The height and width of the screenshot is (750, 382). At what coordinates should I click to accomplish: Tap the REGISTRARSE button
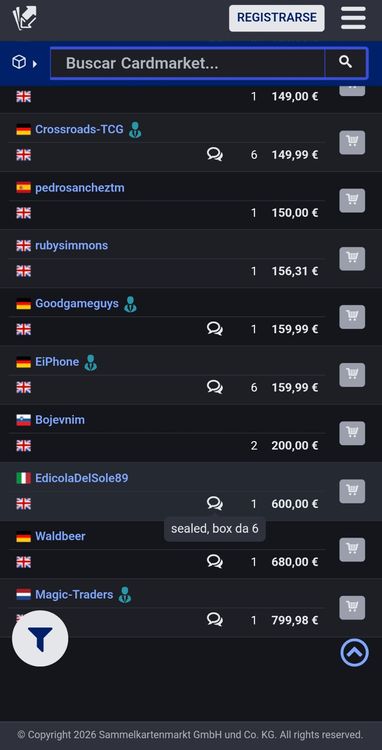(276, 18)
